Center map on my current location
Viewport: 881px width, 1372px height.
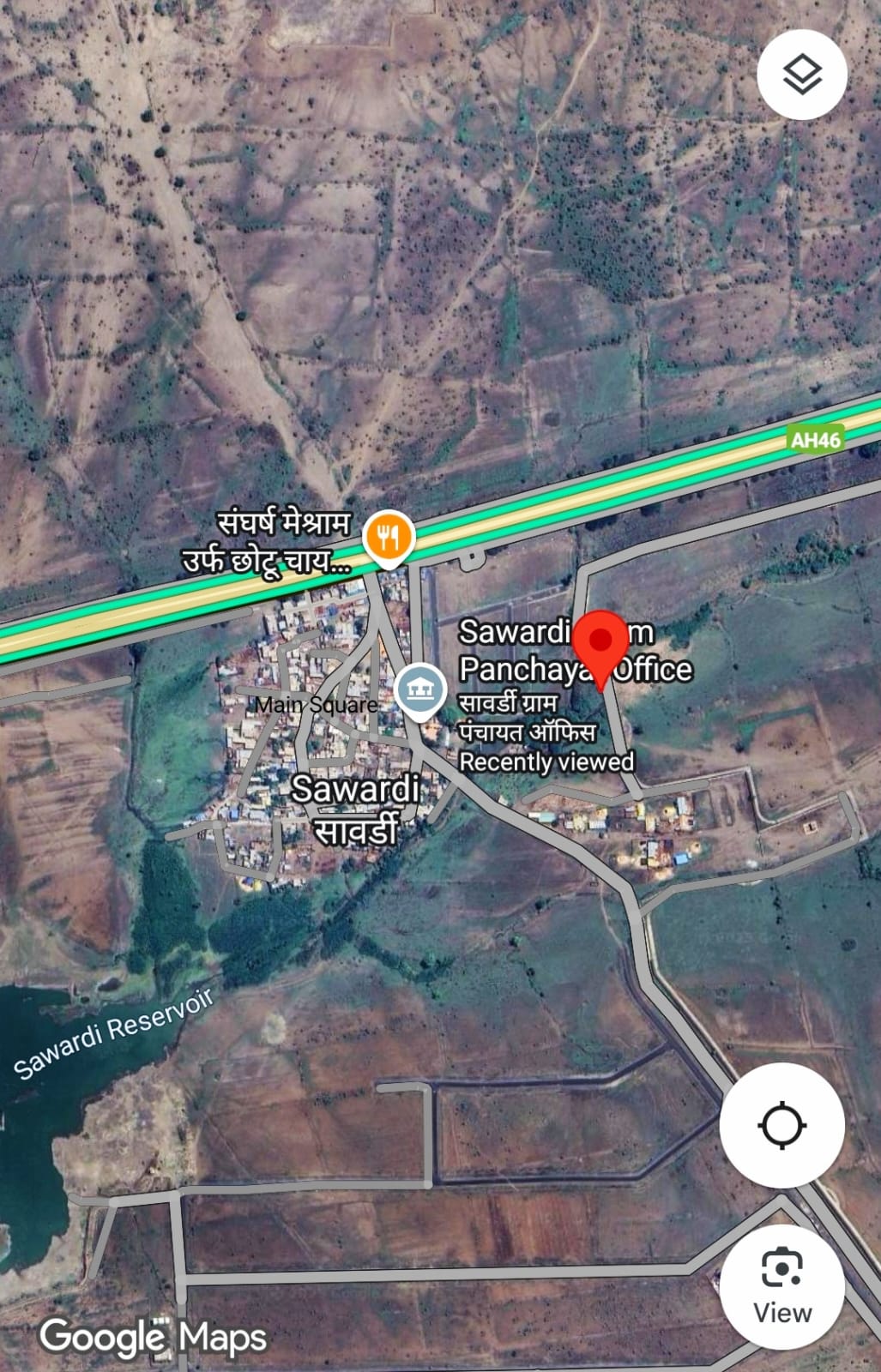781,1125
